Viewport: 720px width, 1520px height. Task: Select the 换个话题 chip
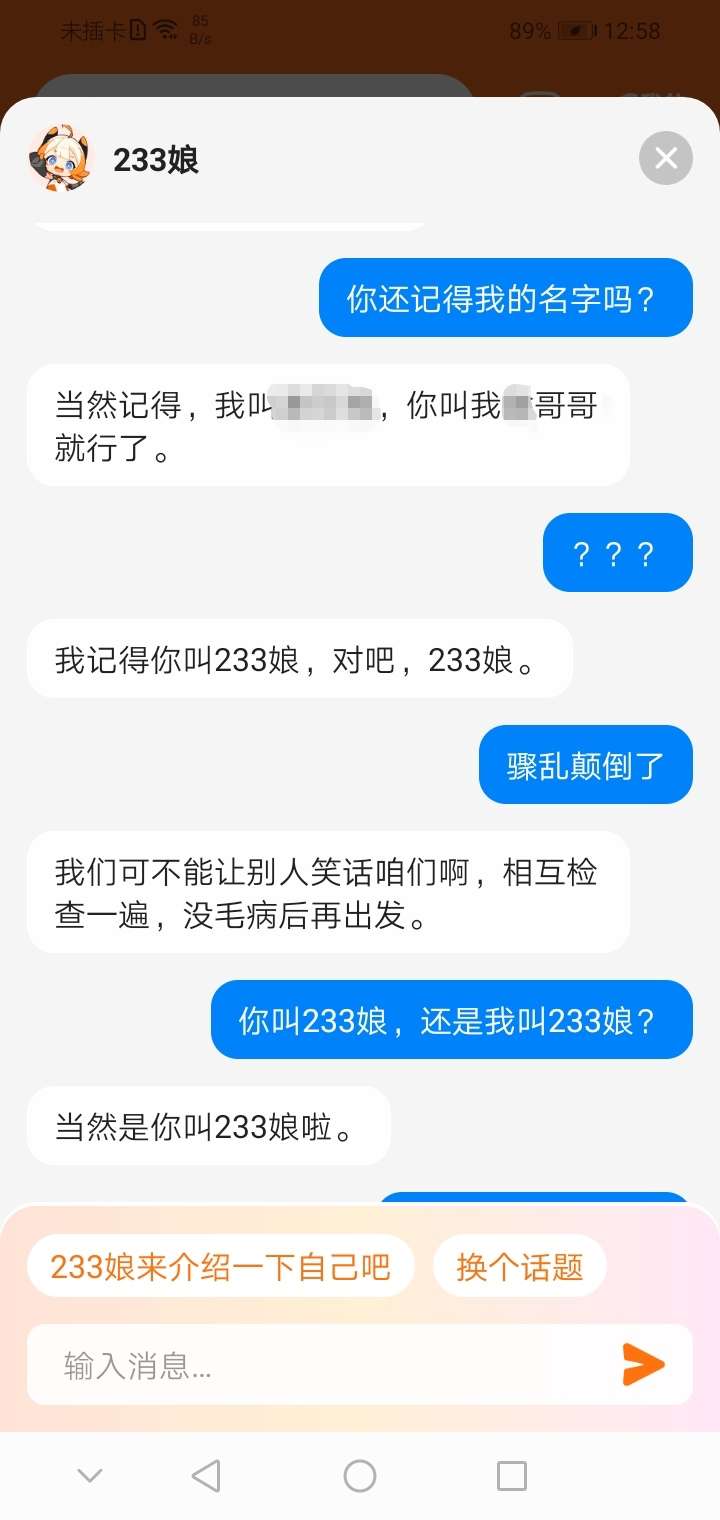click(519, 1267)
